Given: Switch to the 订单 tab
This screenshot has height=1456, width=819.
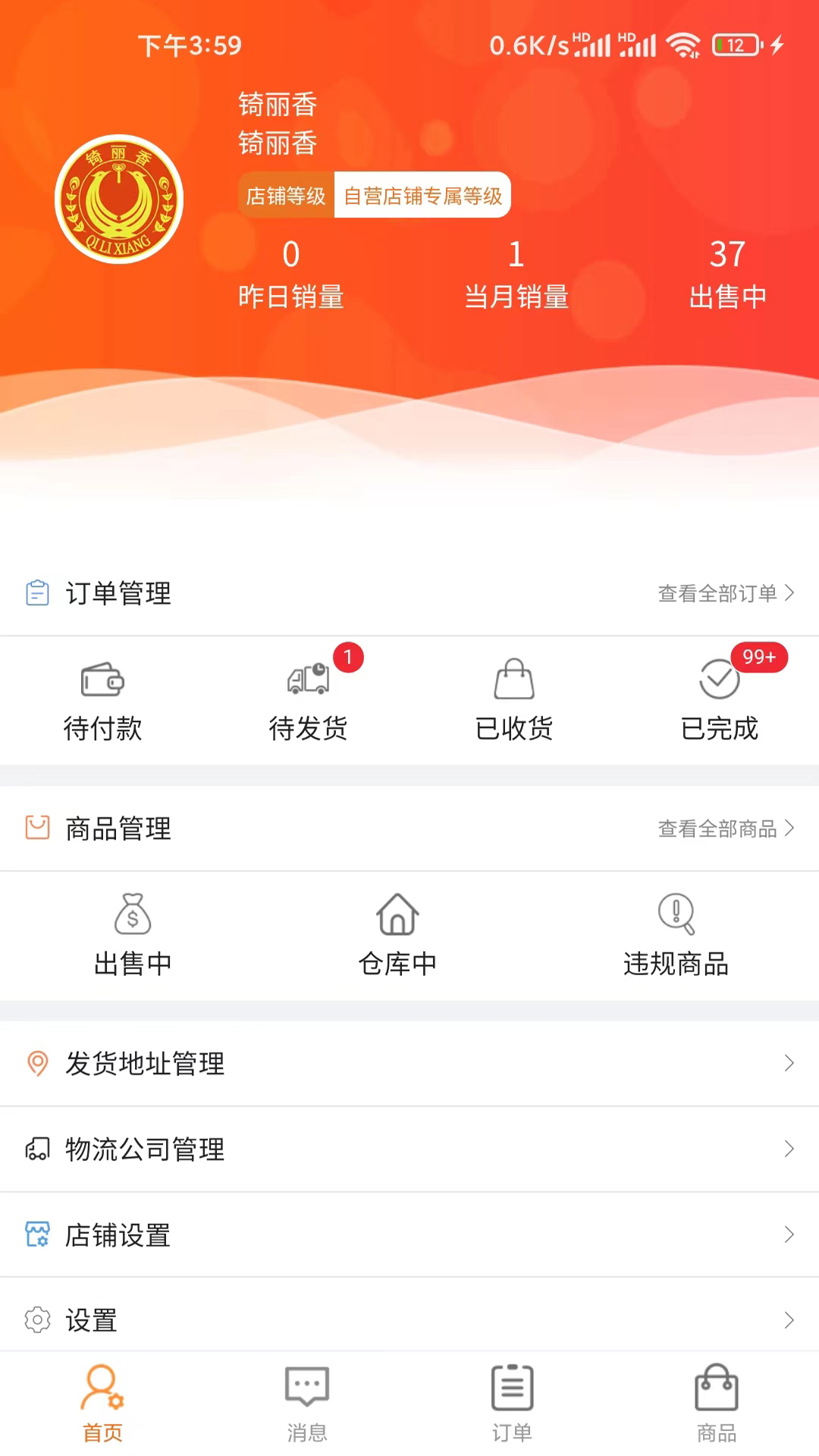Looking at the screenshot, I should coord(512,1403).
